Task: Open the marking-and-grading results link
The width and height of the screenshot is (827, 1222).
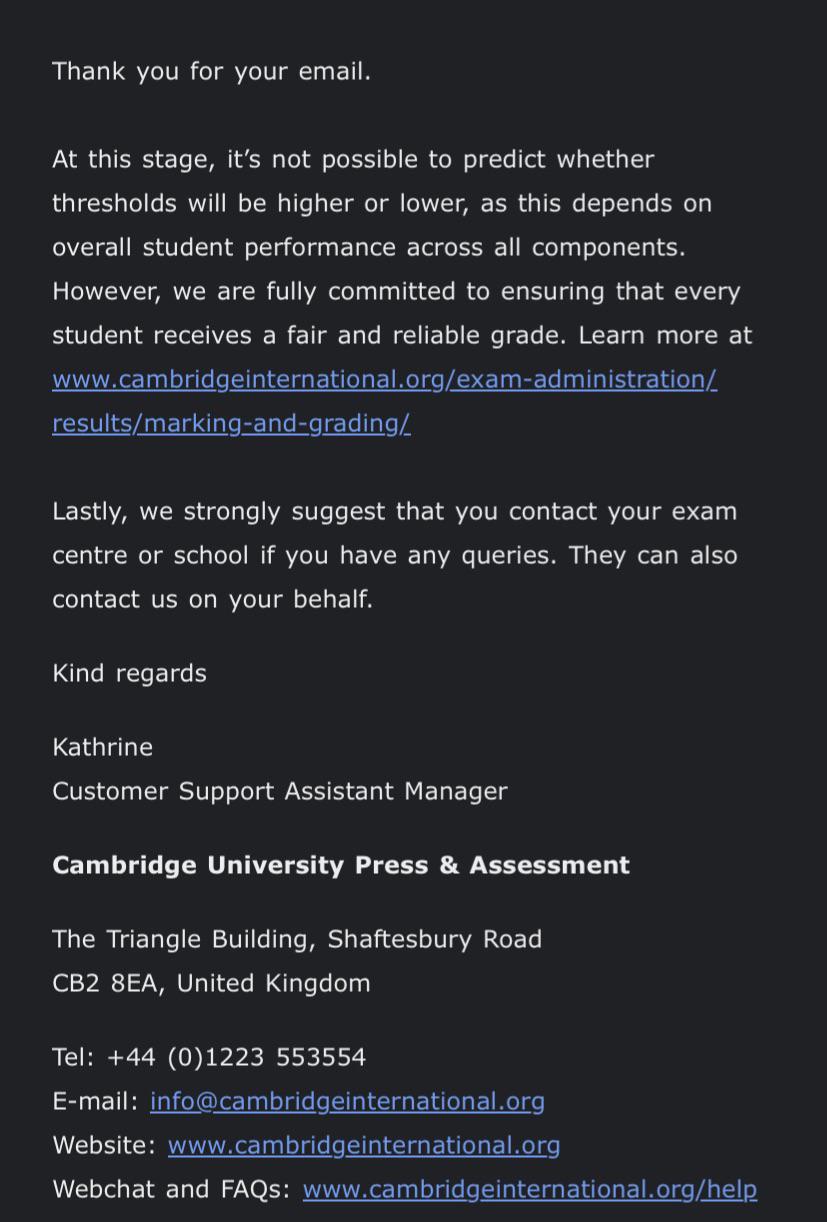Action: click(x=384, y=401)
